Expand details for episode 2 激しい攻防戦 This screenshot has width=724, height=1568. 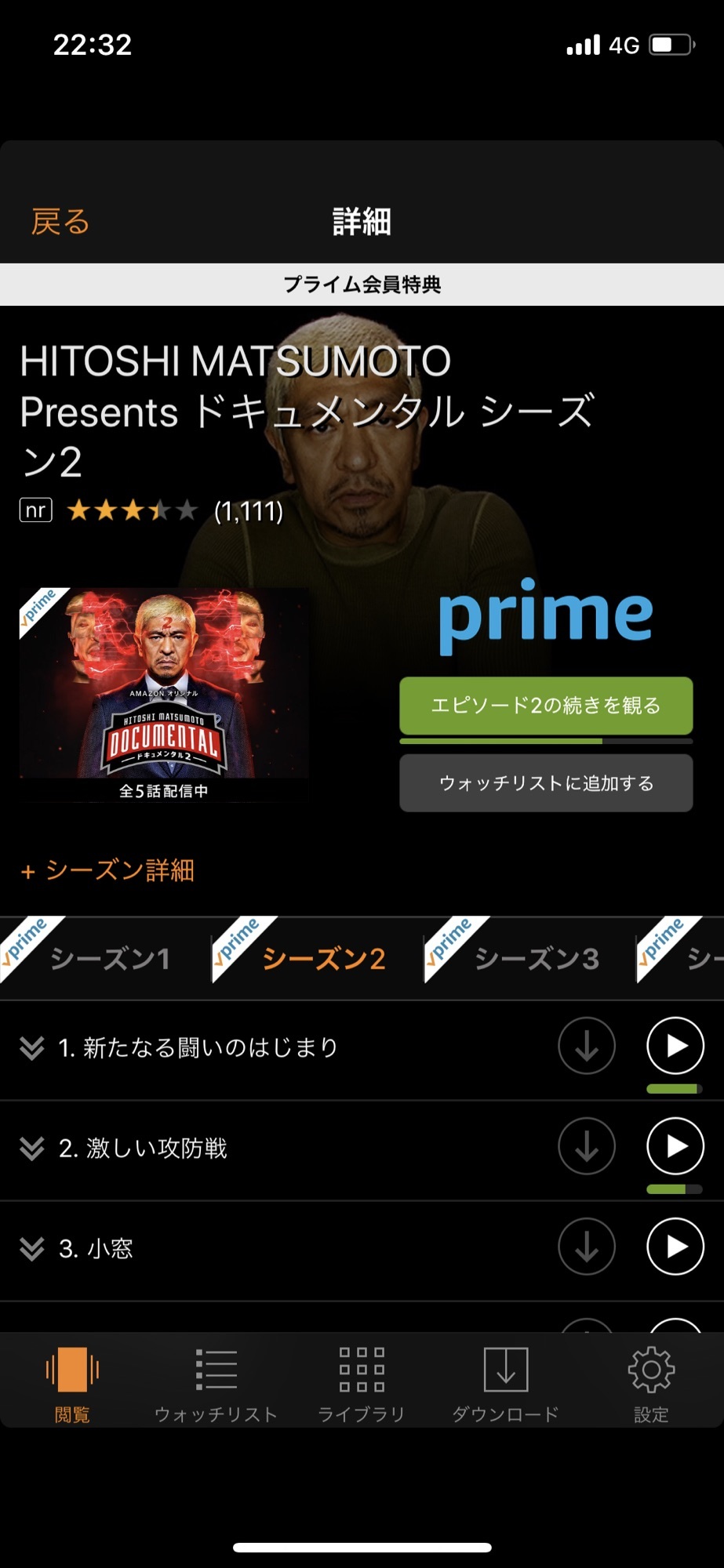(32, 1149)
